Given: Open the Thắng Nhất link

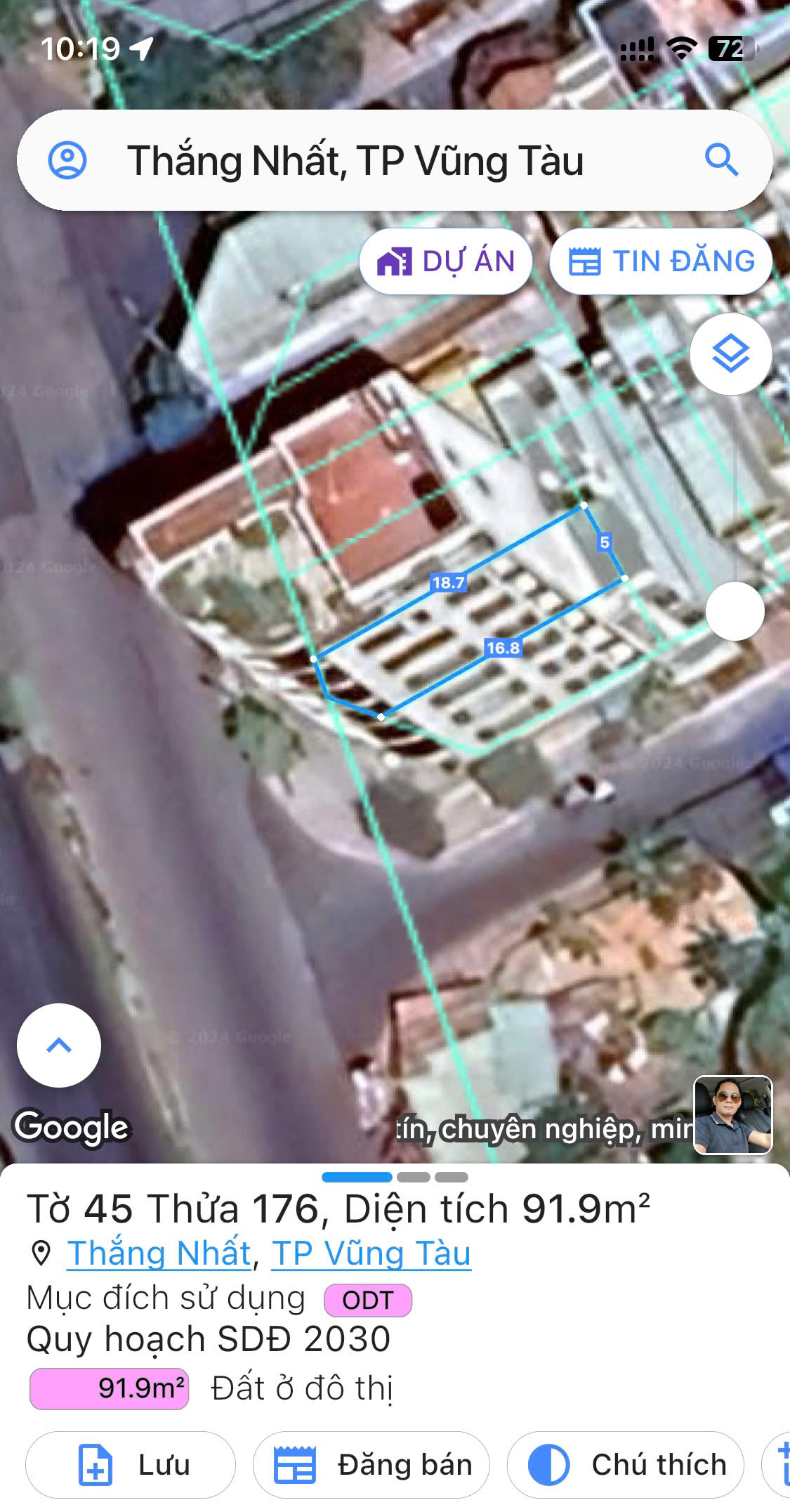Looking at the screenshot, I should click(x=159, y=1253).
